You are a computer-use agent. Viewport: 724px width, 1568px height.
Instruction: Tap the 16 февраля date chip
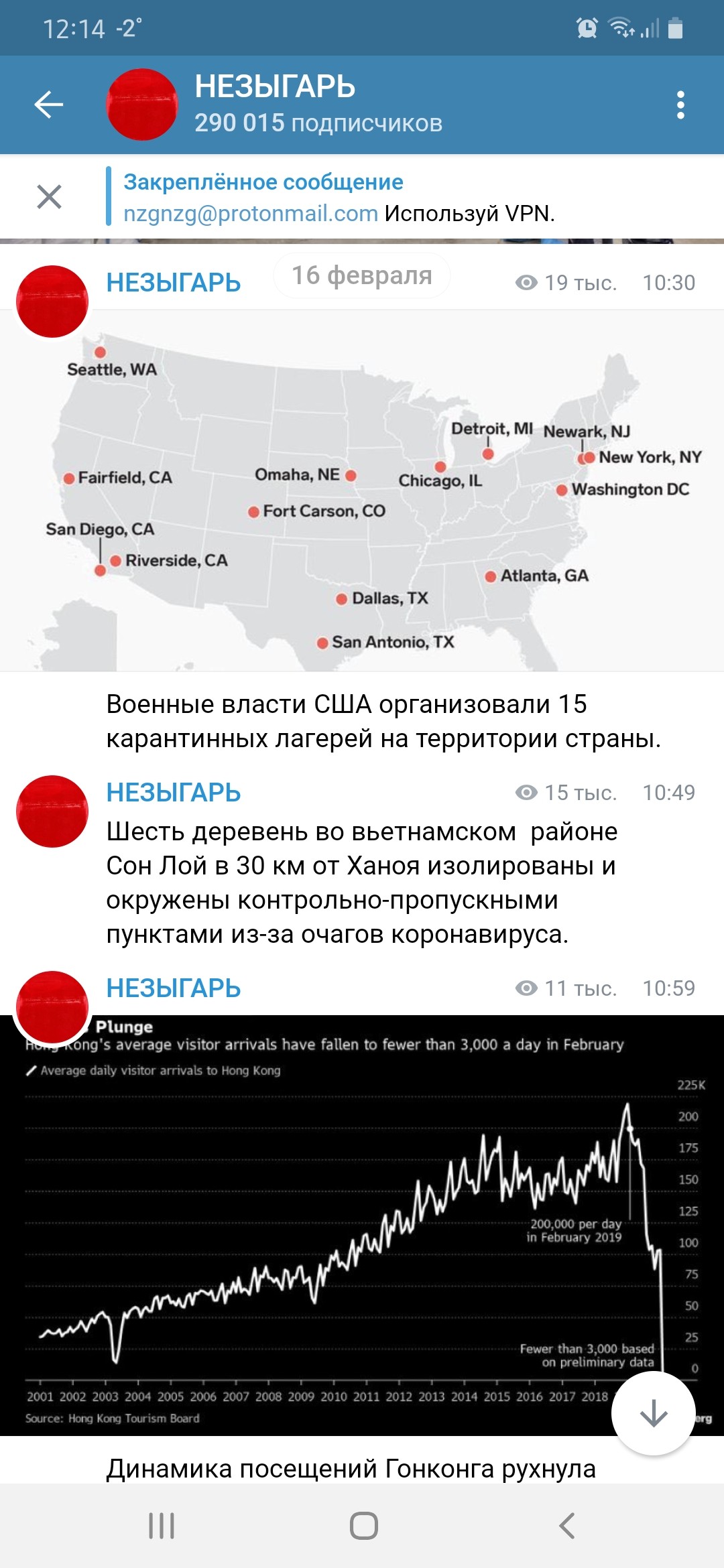[362, 275]
